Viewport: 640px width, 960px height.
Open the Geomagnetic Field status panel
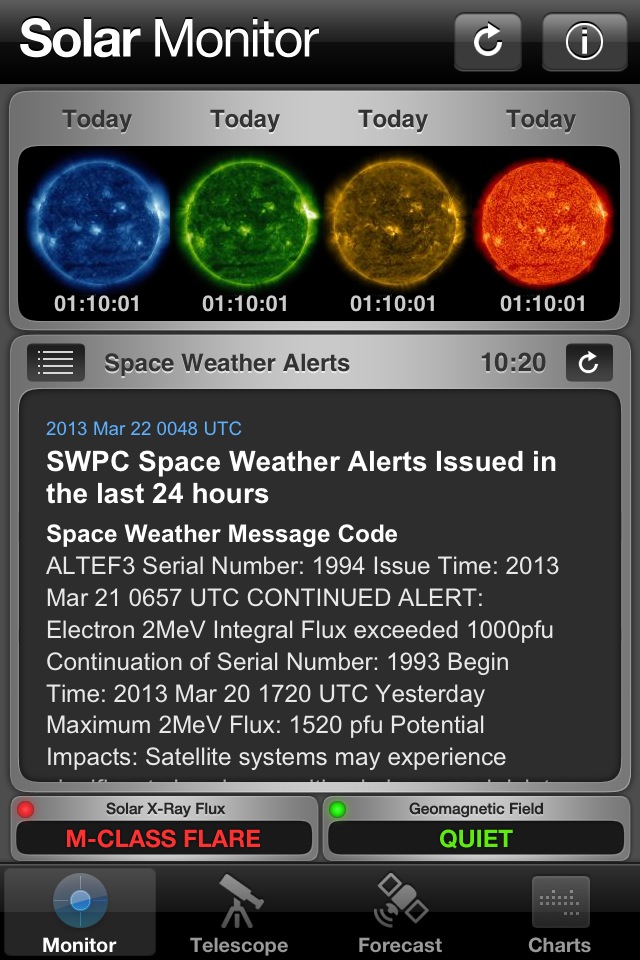[476, 828]
